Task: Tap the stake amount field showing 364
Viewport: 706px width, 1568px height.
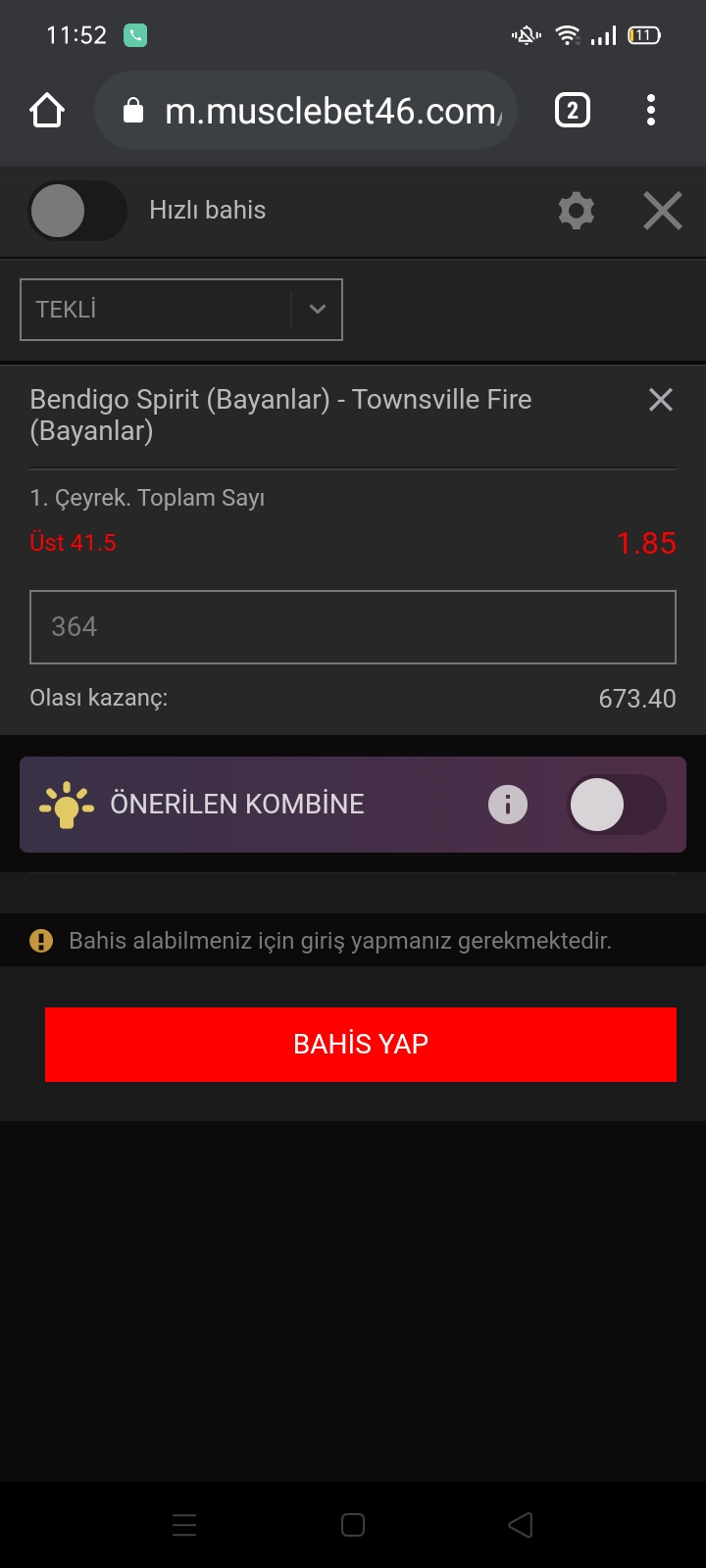Action: (353, 627)
